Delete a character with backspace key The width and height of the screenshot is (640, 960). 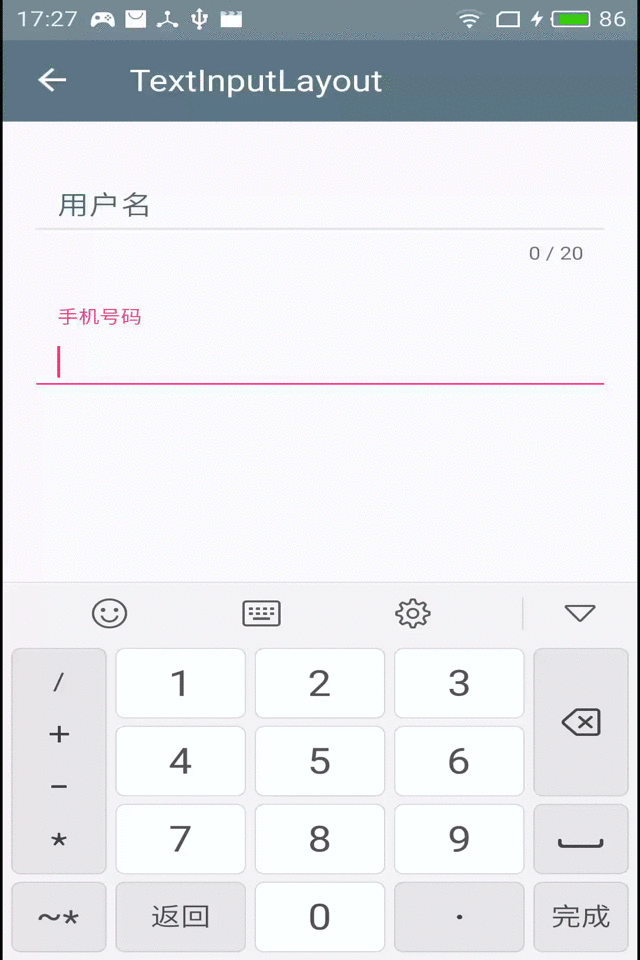581,721
